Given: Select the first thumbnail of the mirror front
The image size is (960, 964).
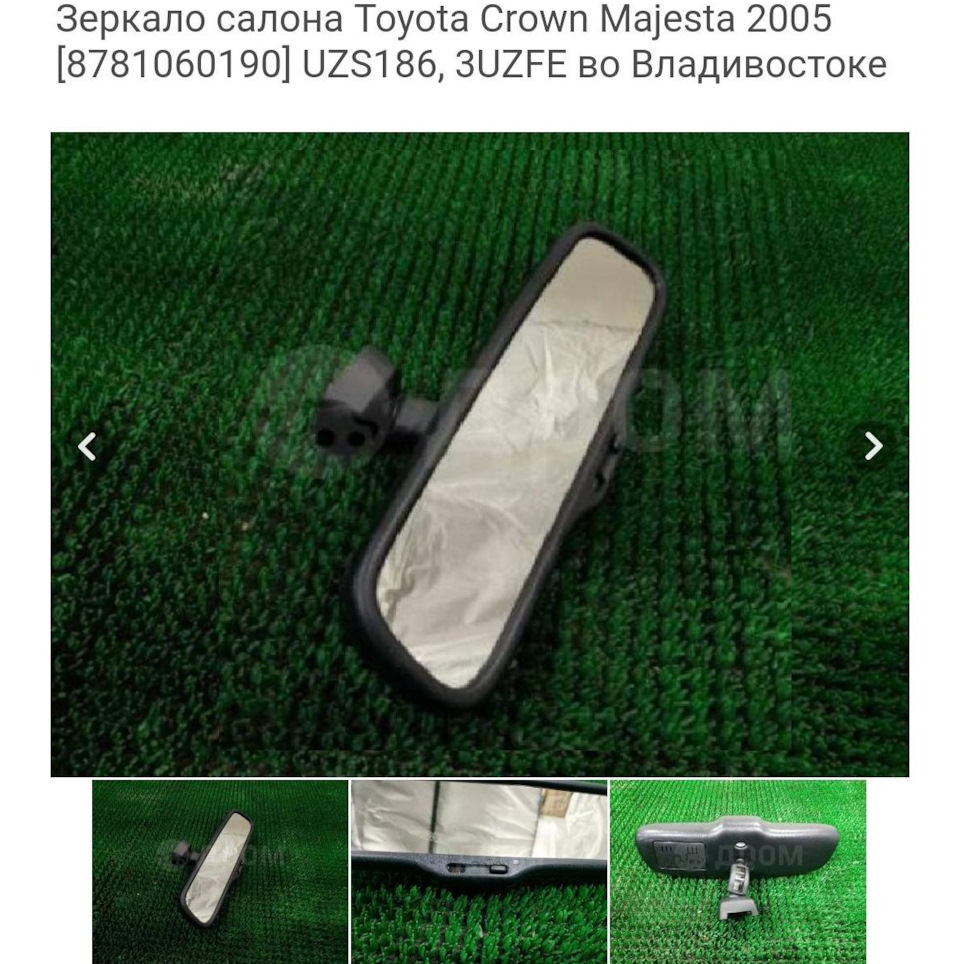Looking at the screenshot, I should pyautogui.click(x=220, y=870).
